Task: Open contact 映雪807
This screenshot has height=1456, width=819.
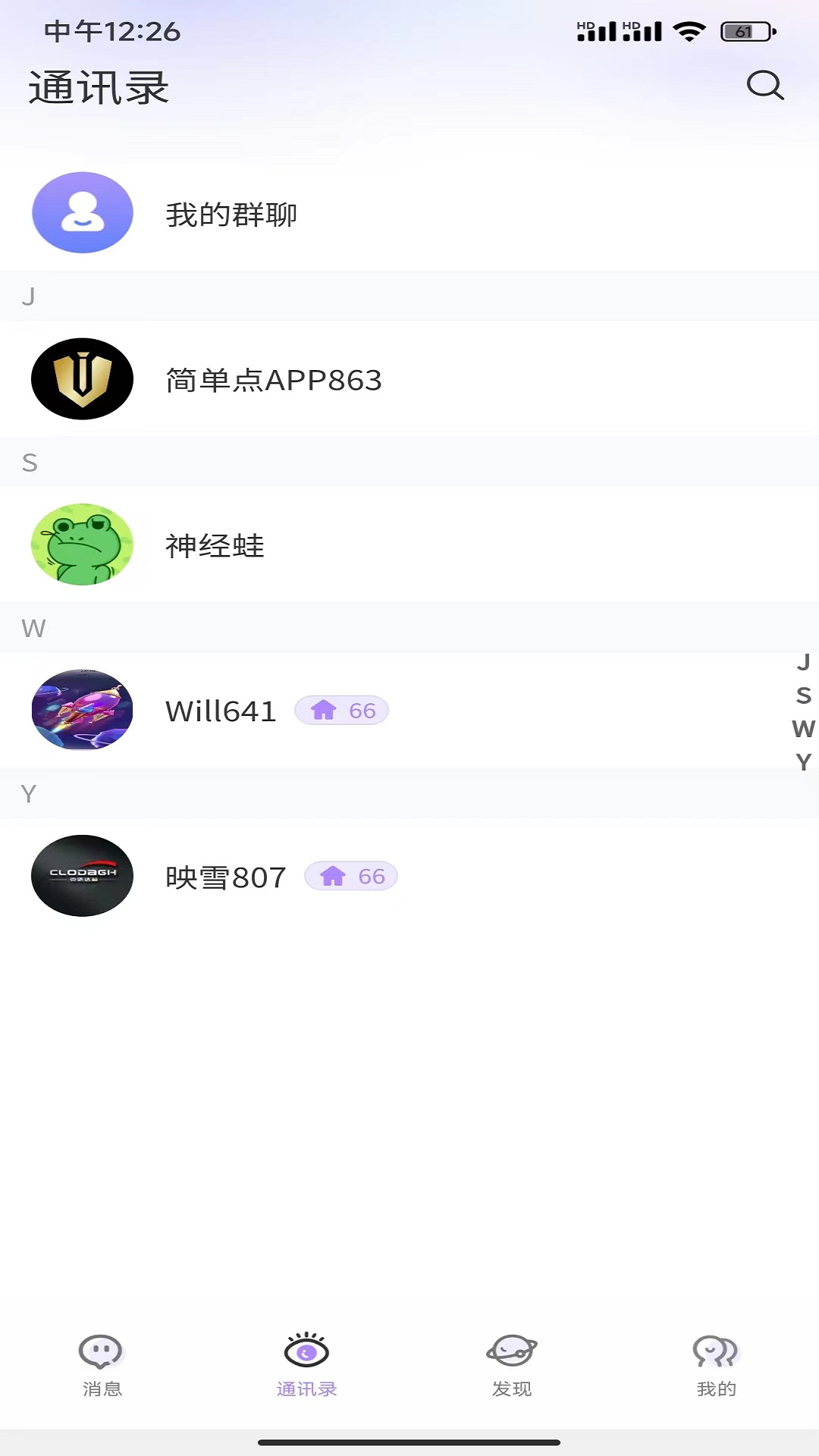Action: (x=409, y=876)
